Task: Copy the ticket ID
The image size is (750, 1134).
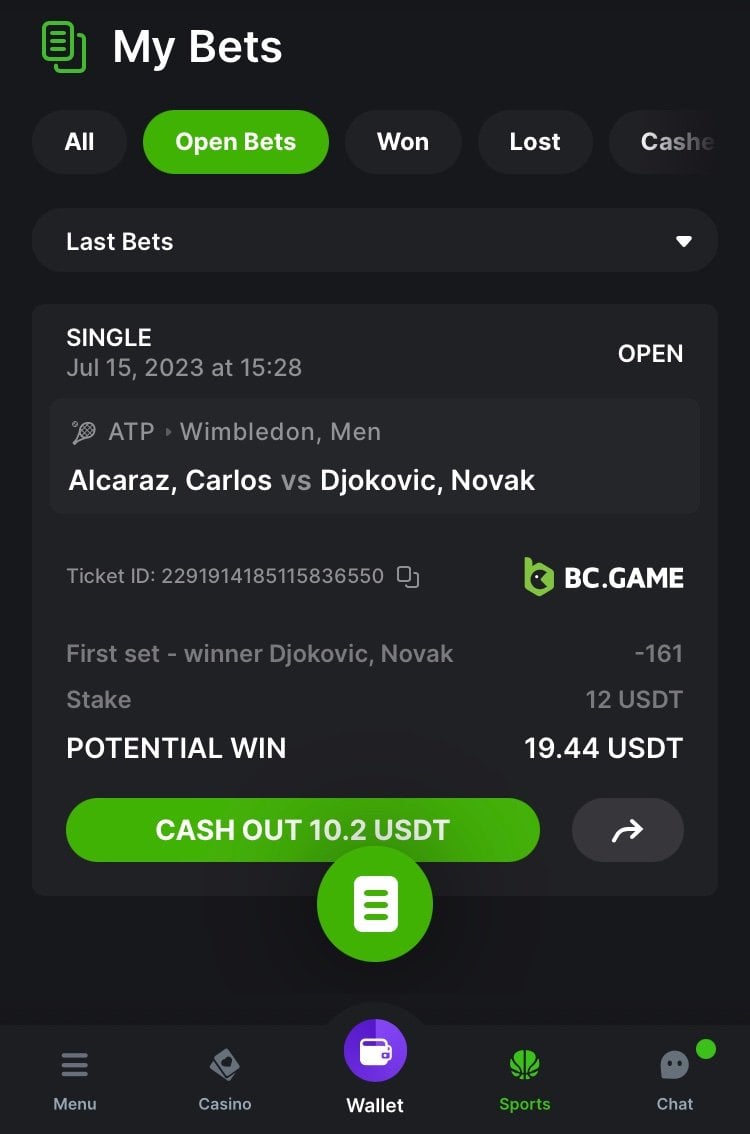Action: (407, 576)
